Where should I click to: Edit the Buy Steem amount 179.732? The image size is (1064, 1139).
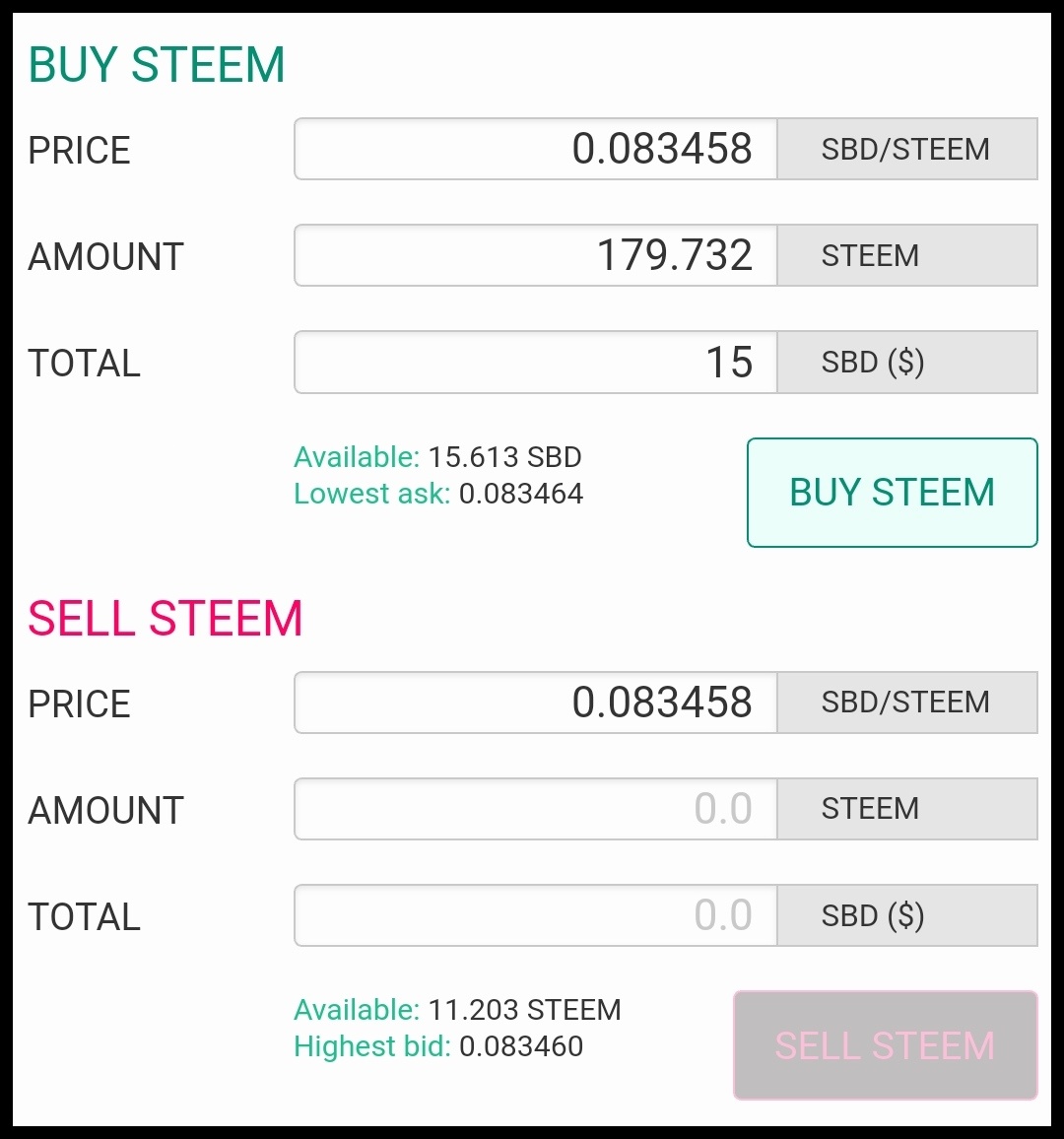(537, 256)
